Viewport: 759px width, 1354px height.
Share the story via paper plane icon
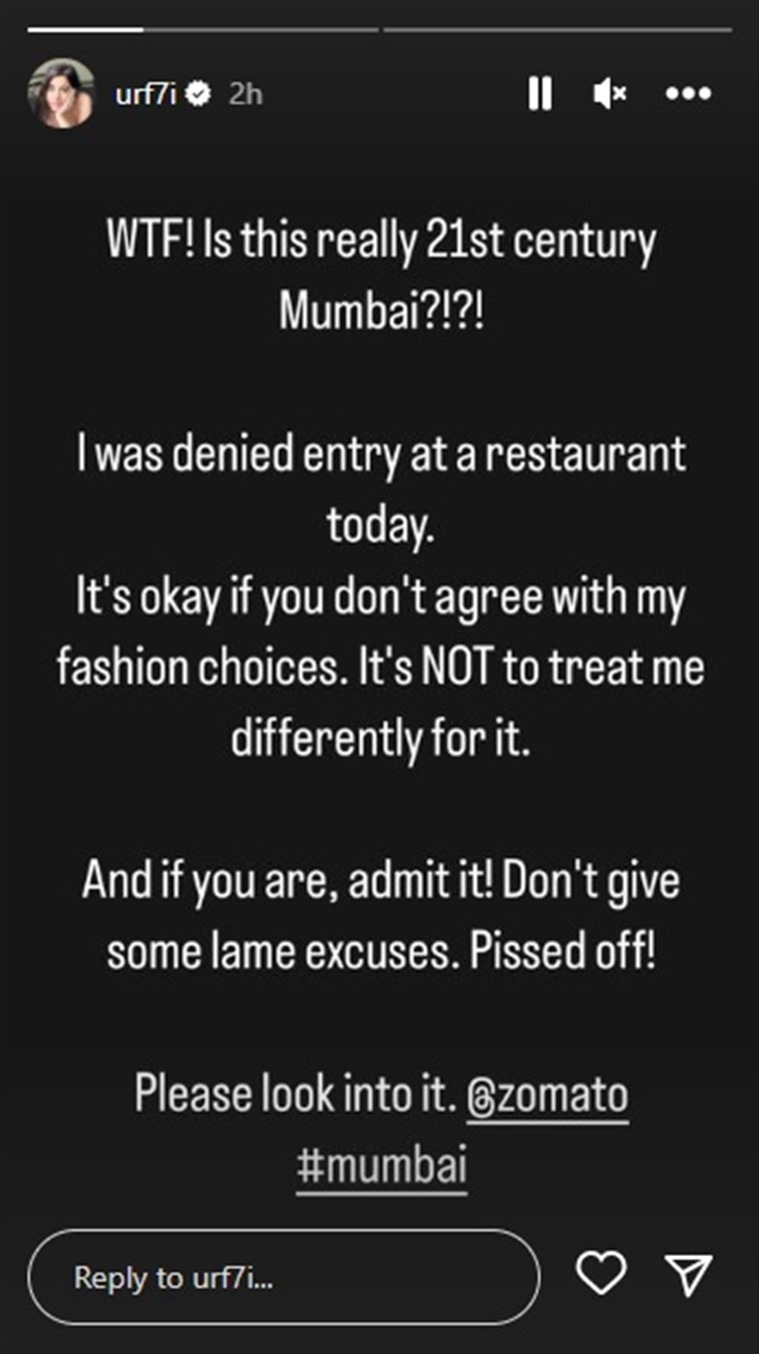tap(688, 1273)
